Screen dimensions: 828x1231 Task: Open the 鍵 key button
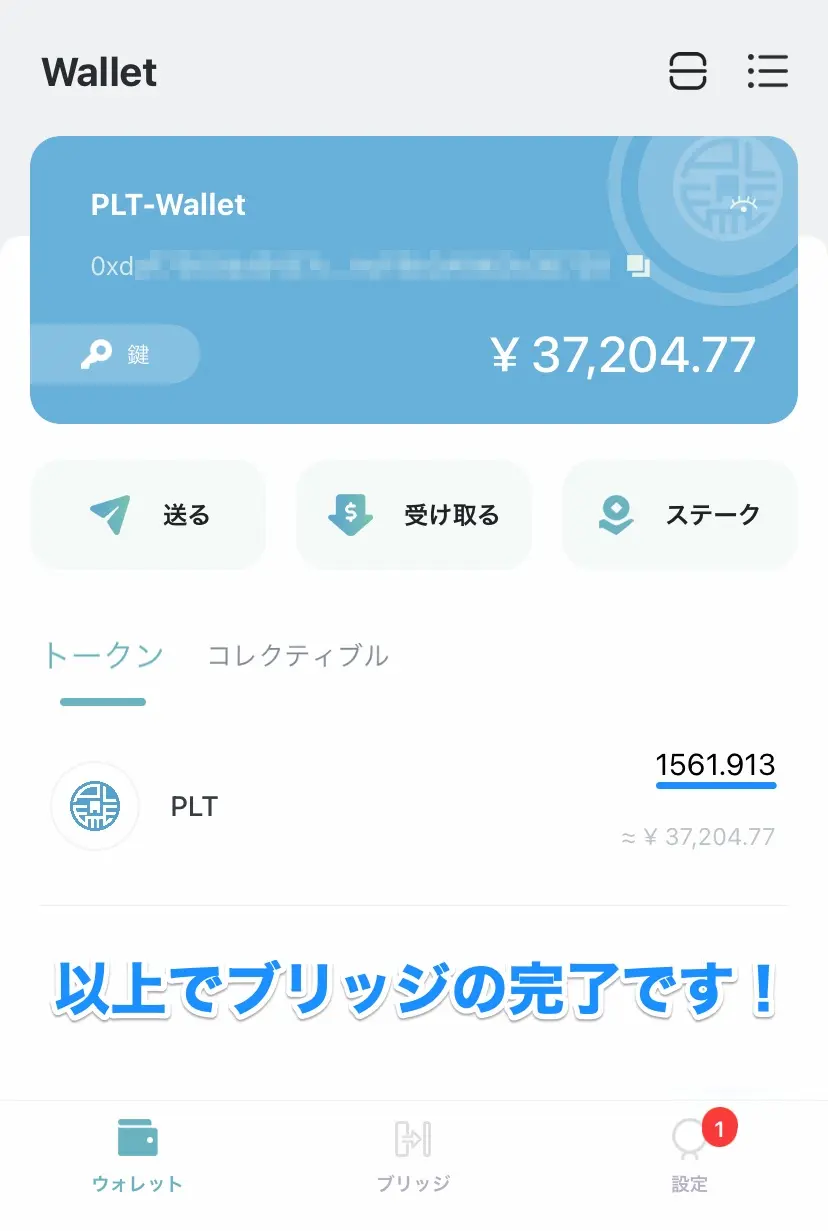click(x=116, y=354)
